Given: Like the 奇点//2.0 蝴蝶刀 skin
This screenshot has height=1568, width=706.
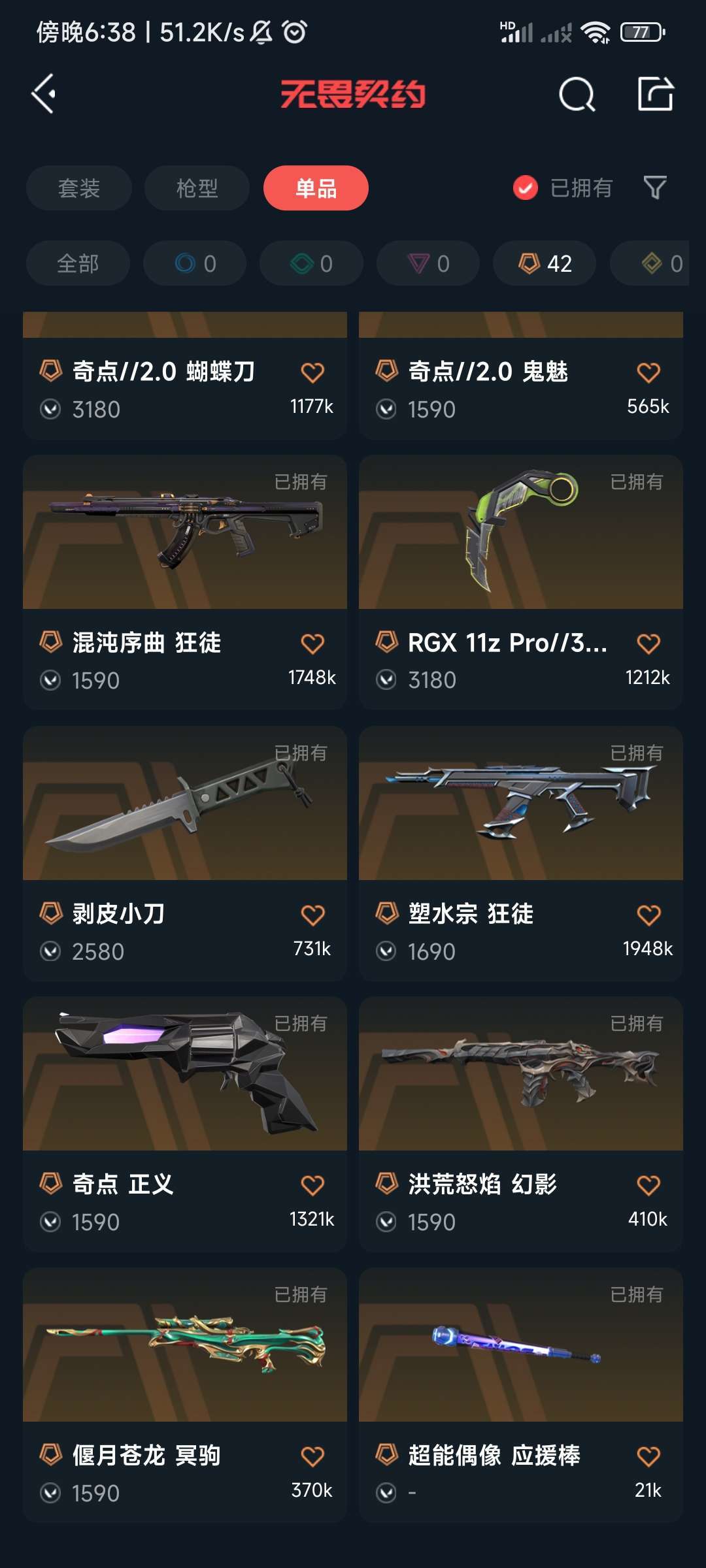Looking at the screenshot, I should click(312, 372).
